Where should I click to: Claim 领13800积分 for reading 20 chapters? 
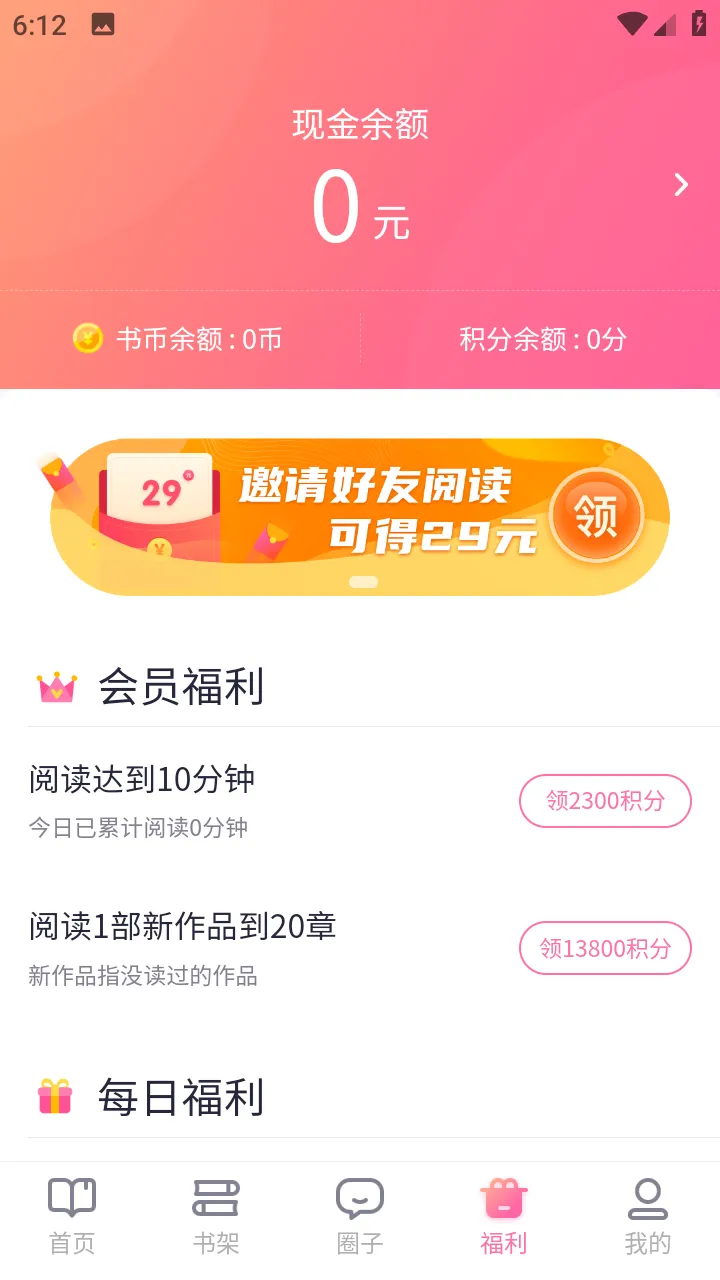tap(605, 948)
